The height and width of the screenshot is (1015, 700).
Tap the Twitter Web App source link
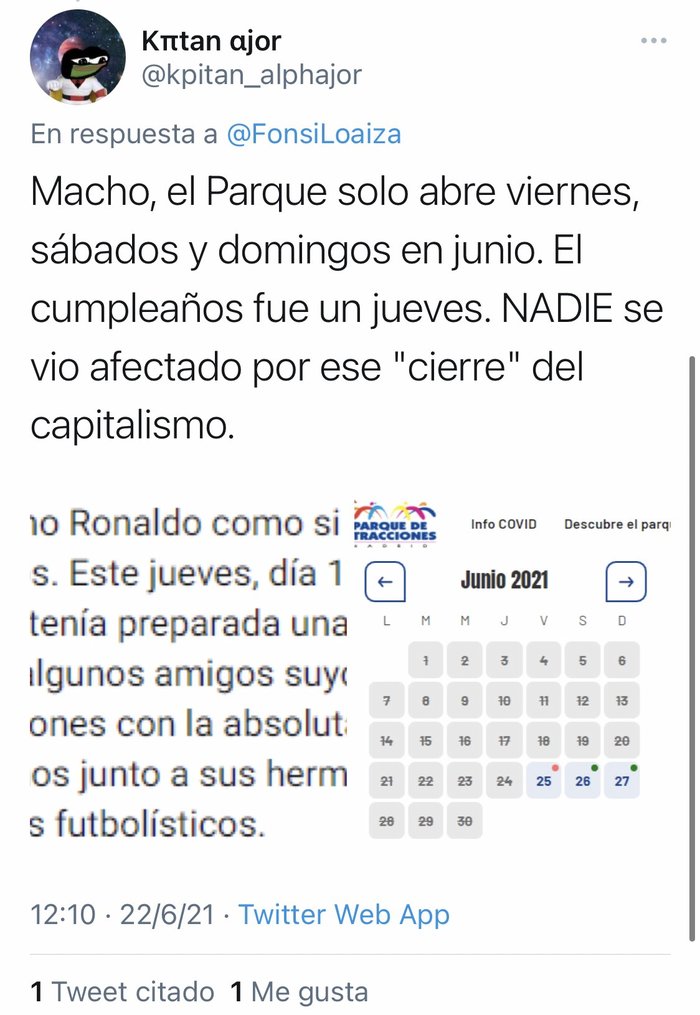(344, 914)
